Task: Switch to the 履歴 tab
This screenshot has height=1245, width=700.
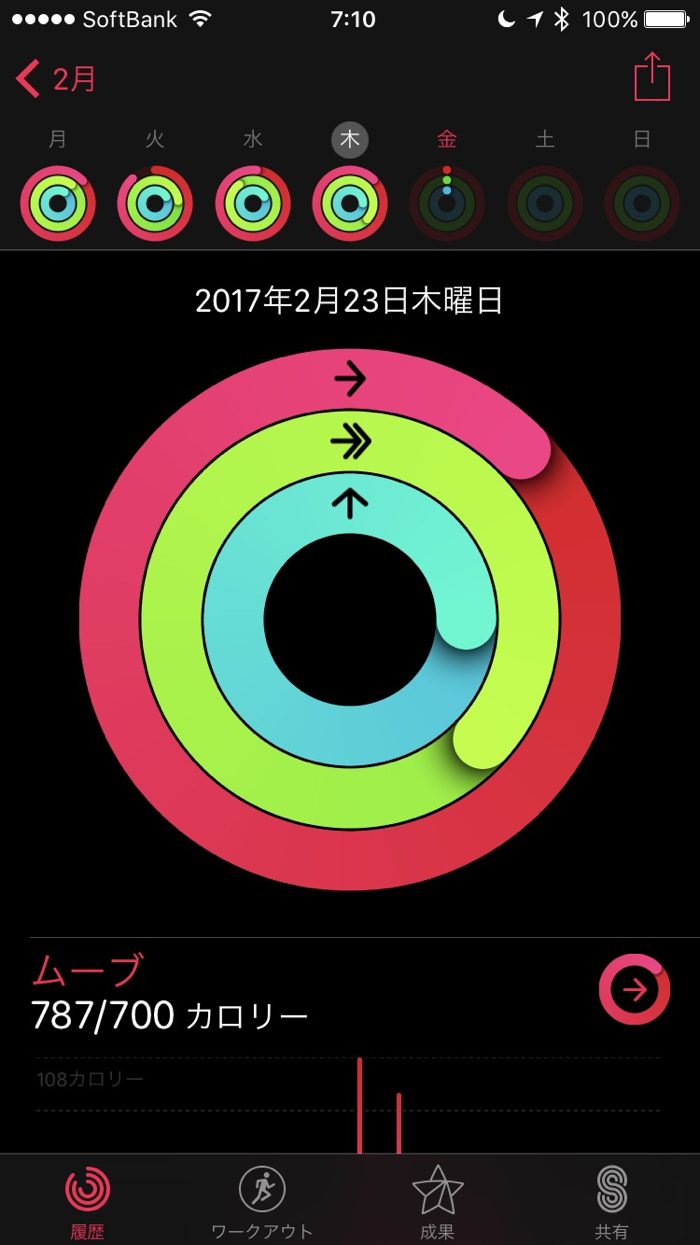Action: tap(88, 1201)
